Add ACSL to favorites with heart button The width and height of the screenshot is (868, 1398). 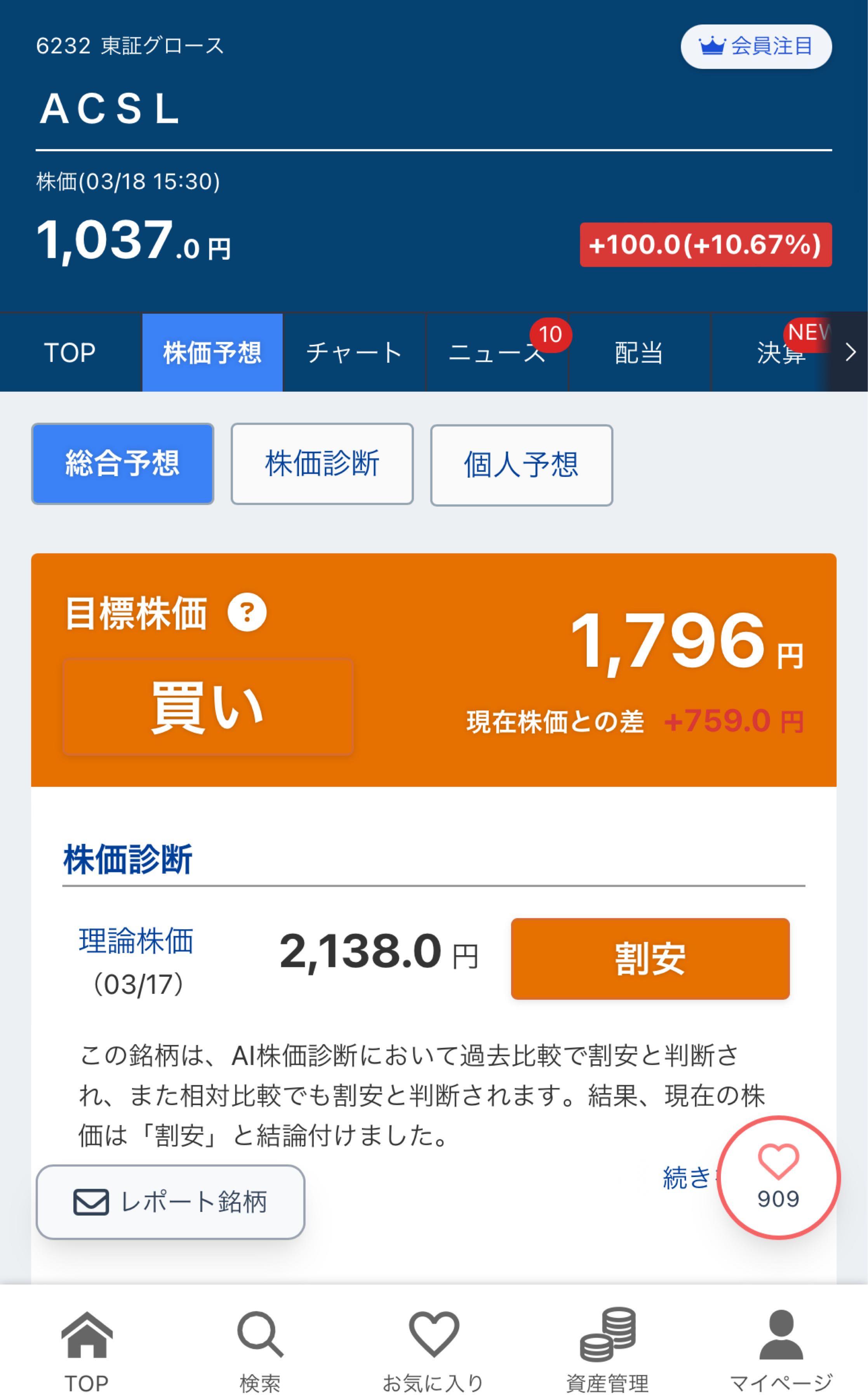778,1178
